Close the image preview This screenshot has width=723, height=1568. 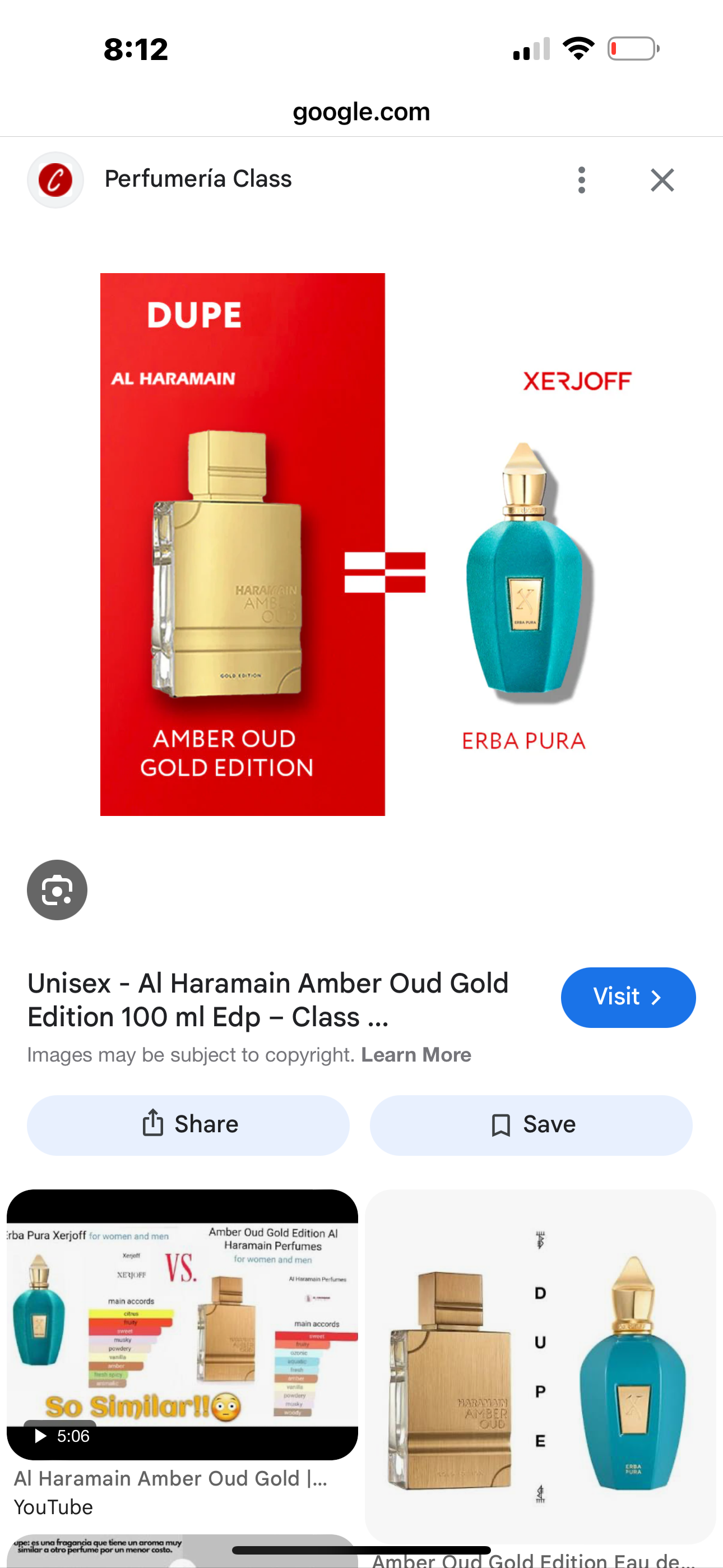coord(661,180)
